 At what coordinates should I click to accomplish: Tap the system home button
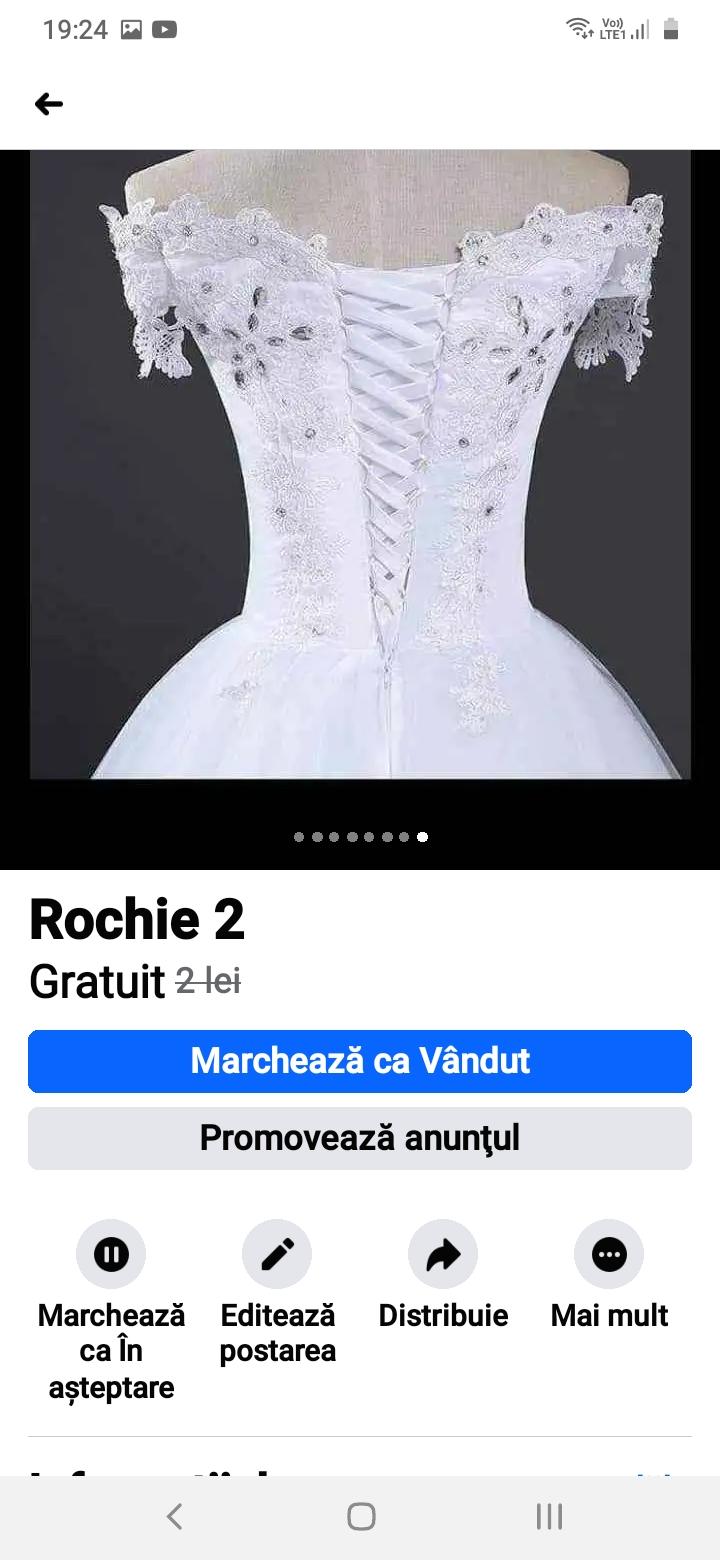(361, 1516)
